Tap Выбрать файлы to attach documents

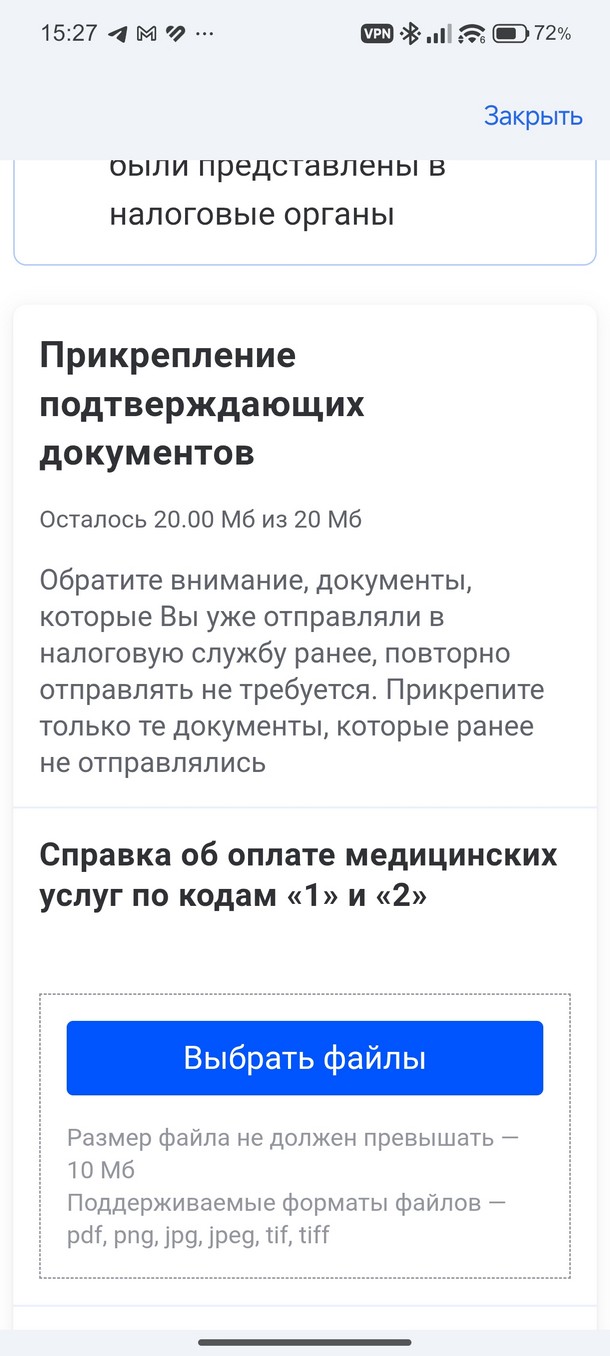point(304,1058)
